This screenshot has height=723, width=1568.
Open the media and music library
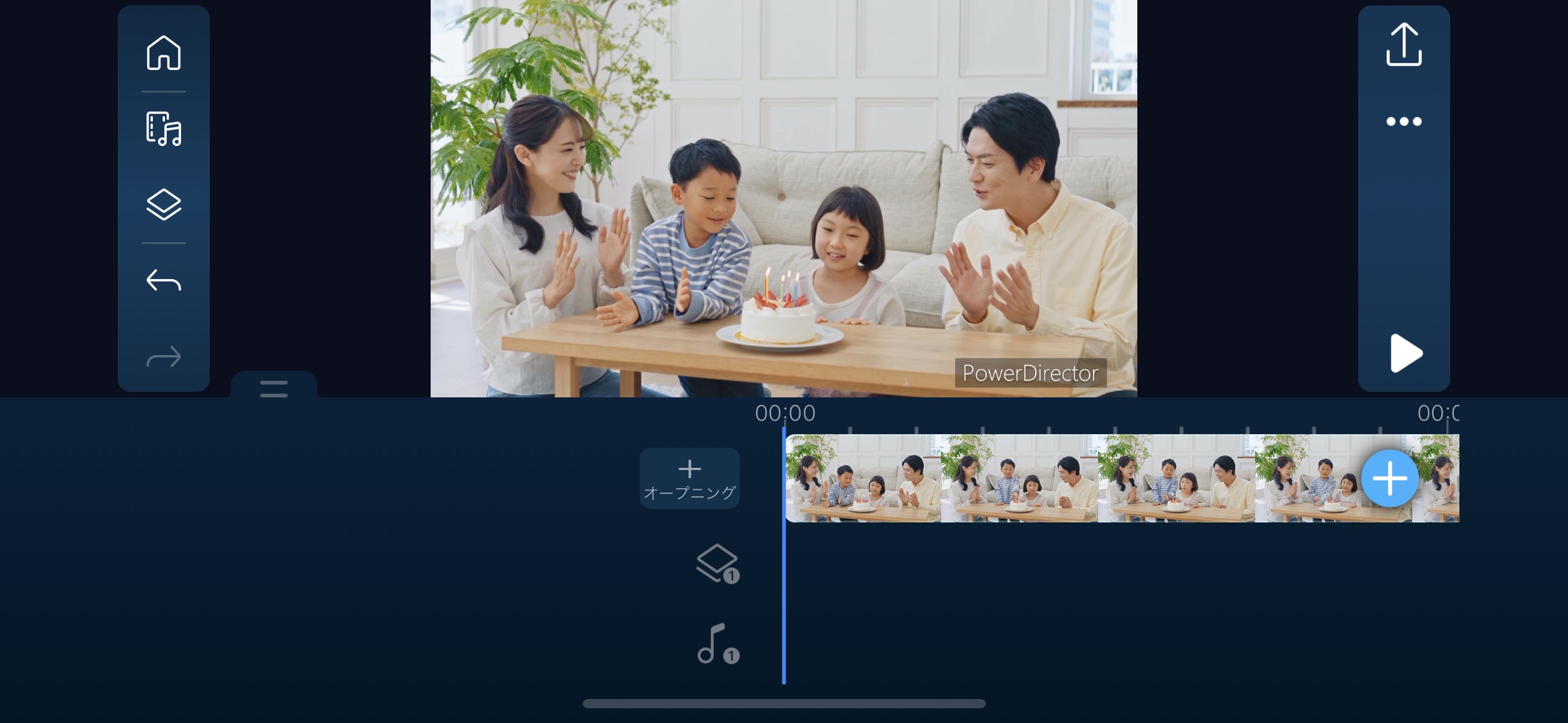point(163,129)
